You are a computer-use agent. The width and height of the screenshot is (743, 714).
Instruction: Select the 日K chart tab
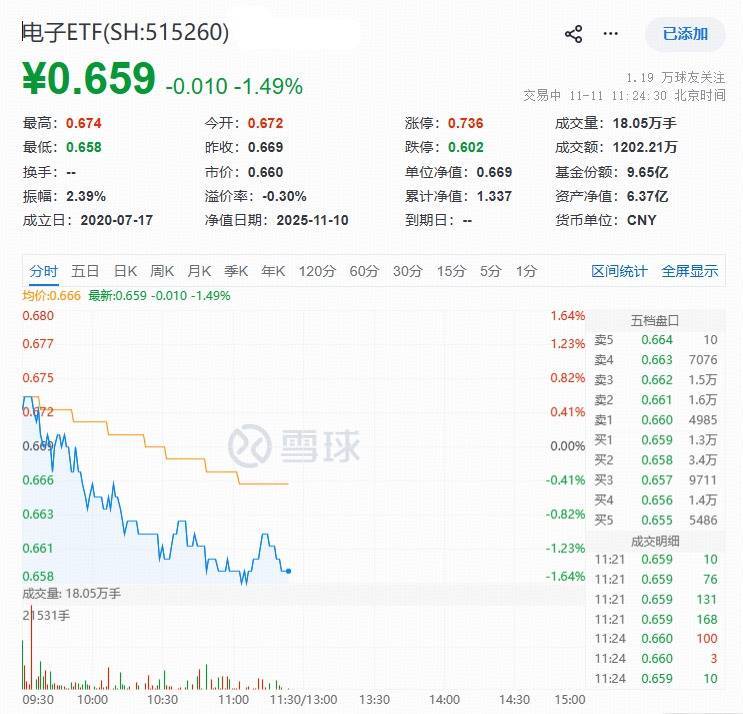(125, 271)
